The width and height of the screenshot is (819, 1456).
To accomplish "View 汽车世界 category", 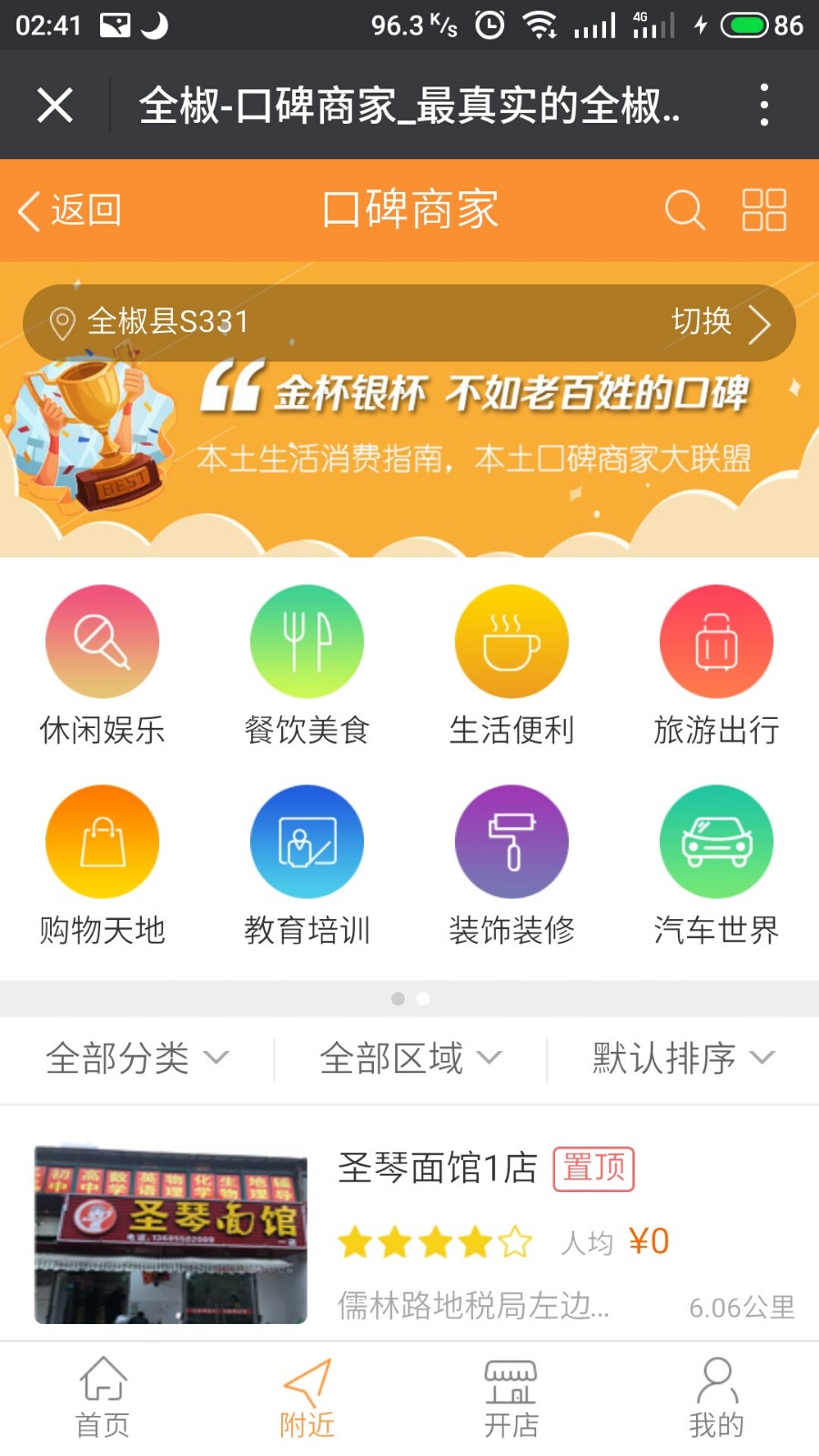I will click(716, 866).
